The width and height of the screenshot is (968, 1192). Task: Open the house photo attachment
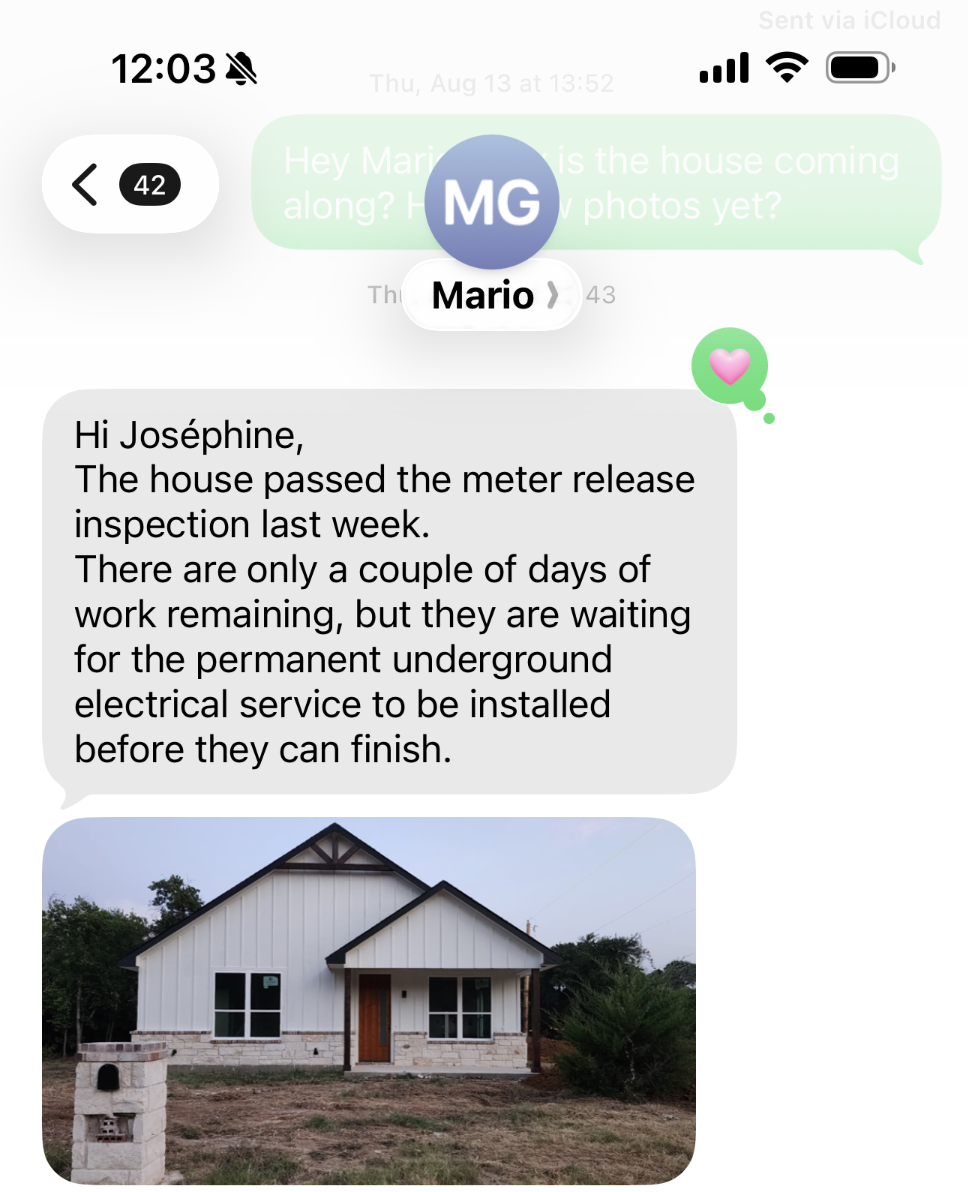pyautogui.click(x=369, y=1000)
